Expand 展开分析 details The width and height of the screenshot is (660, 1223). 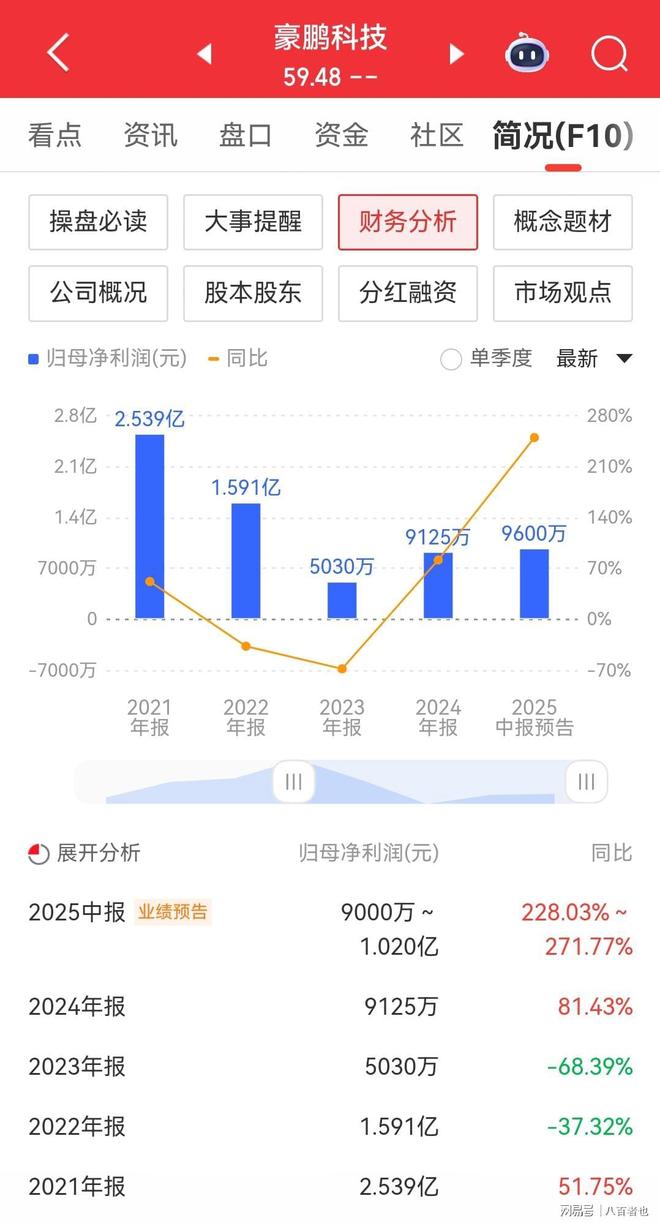click(84, 853)
